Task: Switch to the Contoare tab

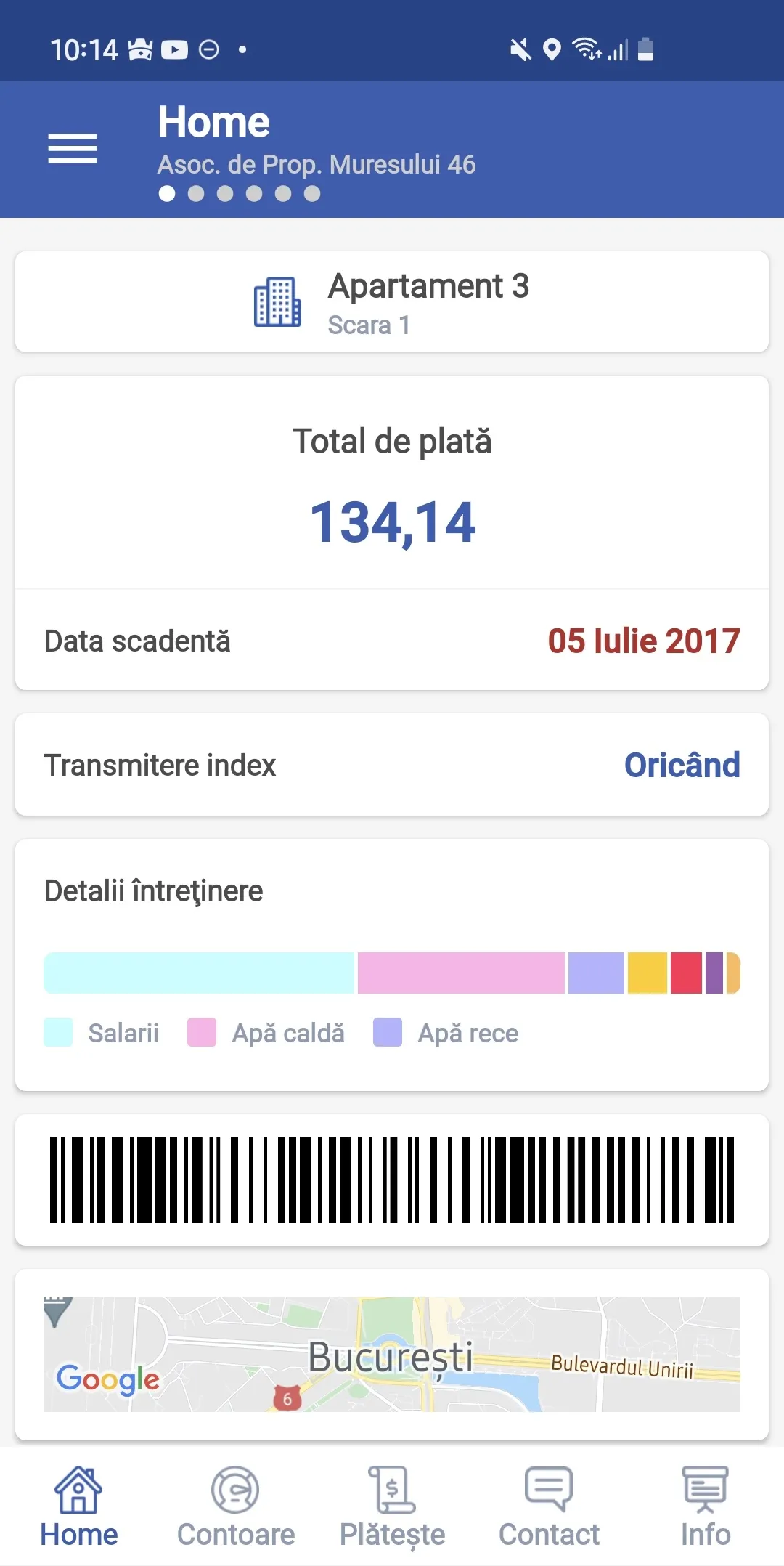Action: pos(235,1506)
